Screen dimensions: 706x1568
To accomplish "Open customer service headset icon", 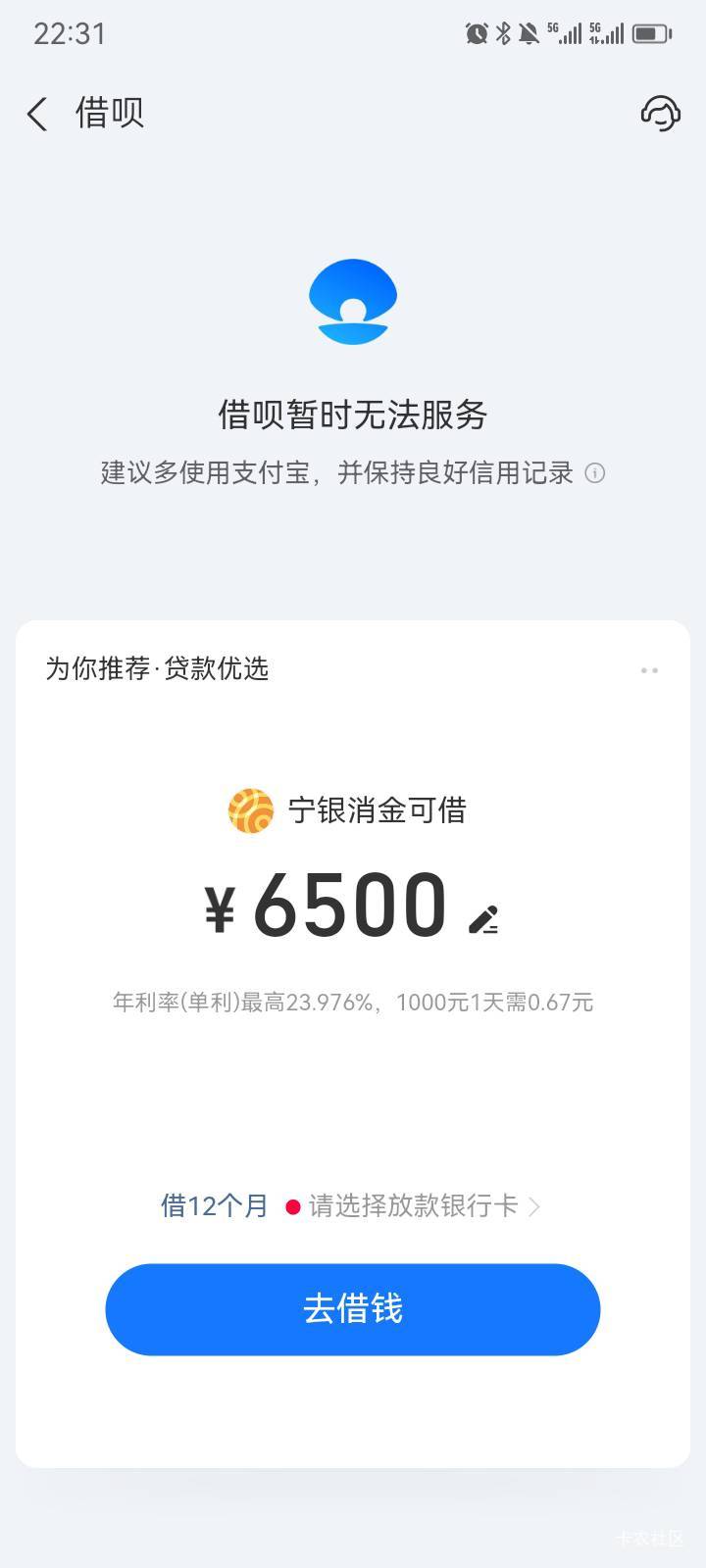I will coord(660,114).
